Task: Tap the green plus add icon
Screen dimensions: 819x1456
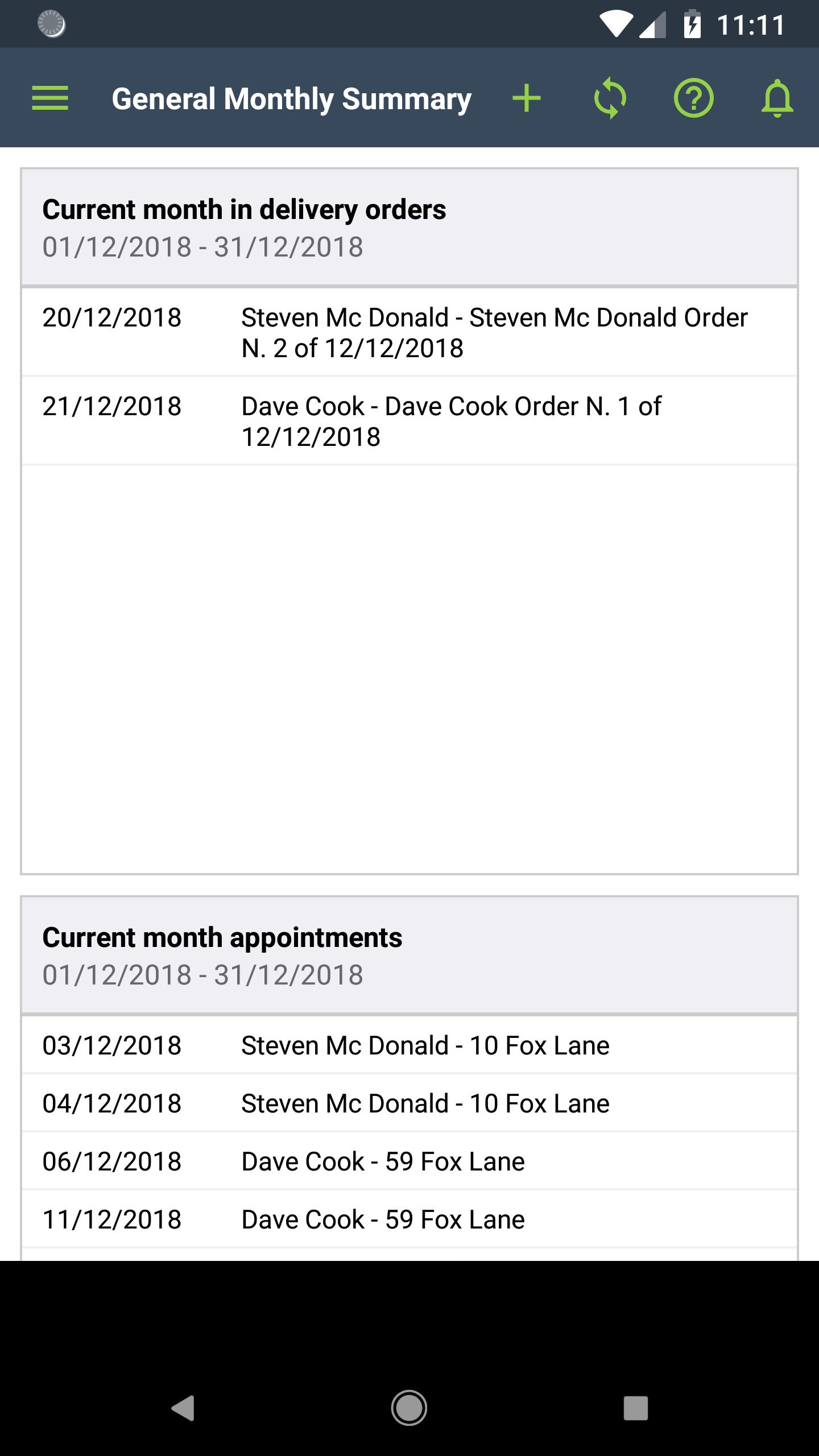Action: pyautogui.click(x=526, y=98)
